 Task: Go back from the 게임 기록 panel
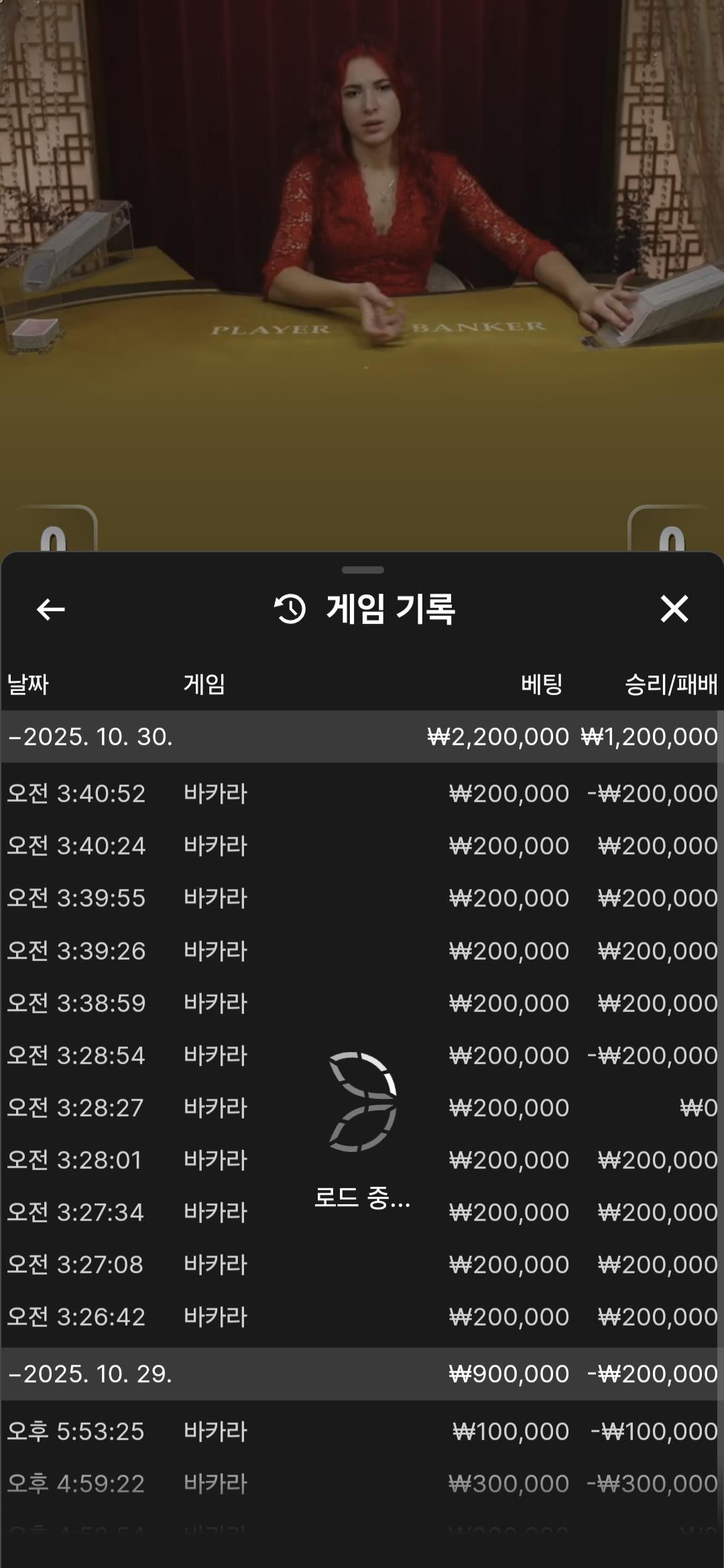50,609
